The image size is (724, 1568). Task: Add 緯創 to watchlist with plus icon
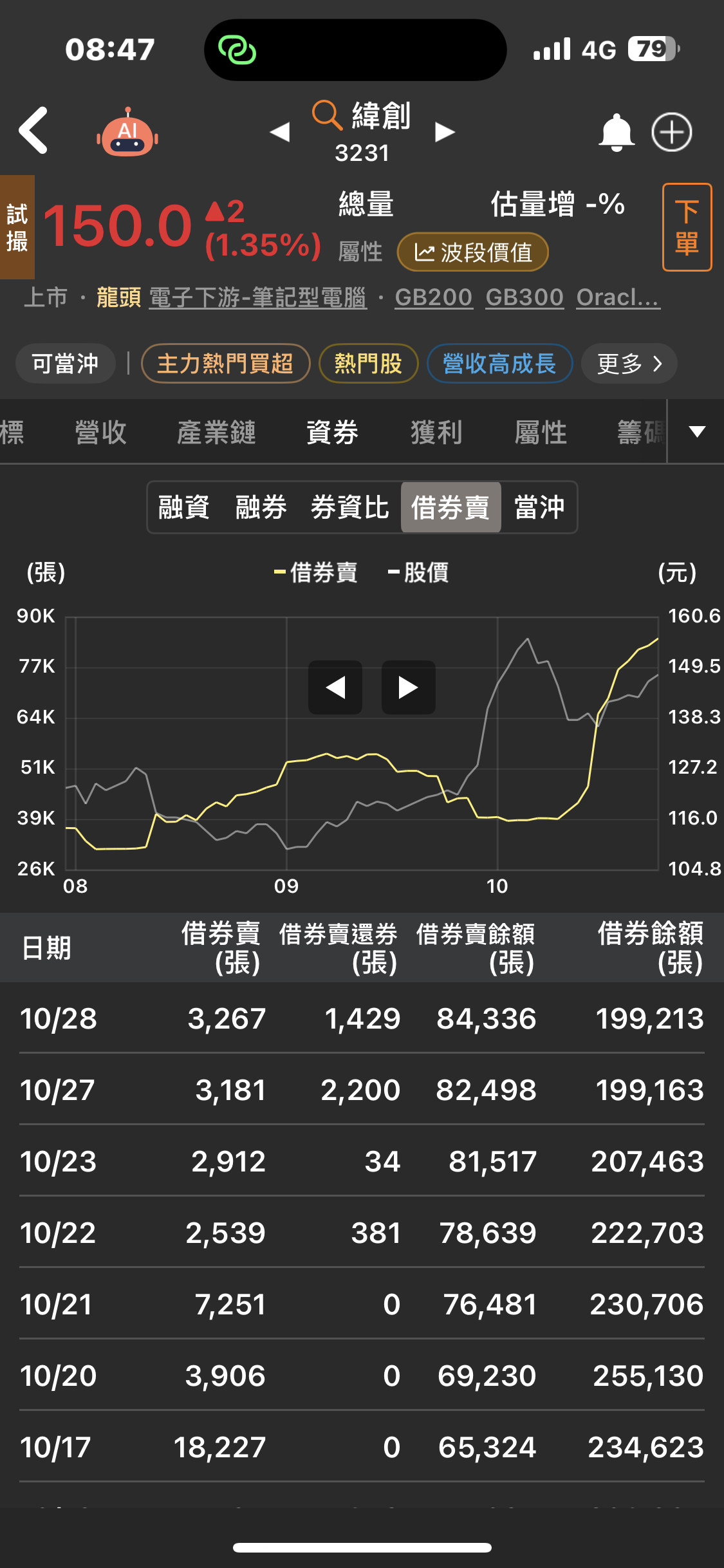pyautogui.click(x=672, y=133)
